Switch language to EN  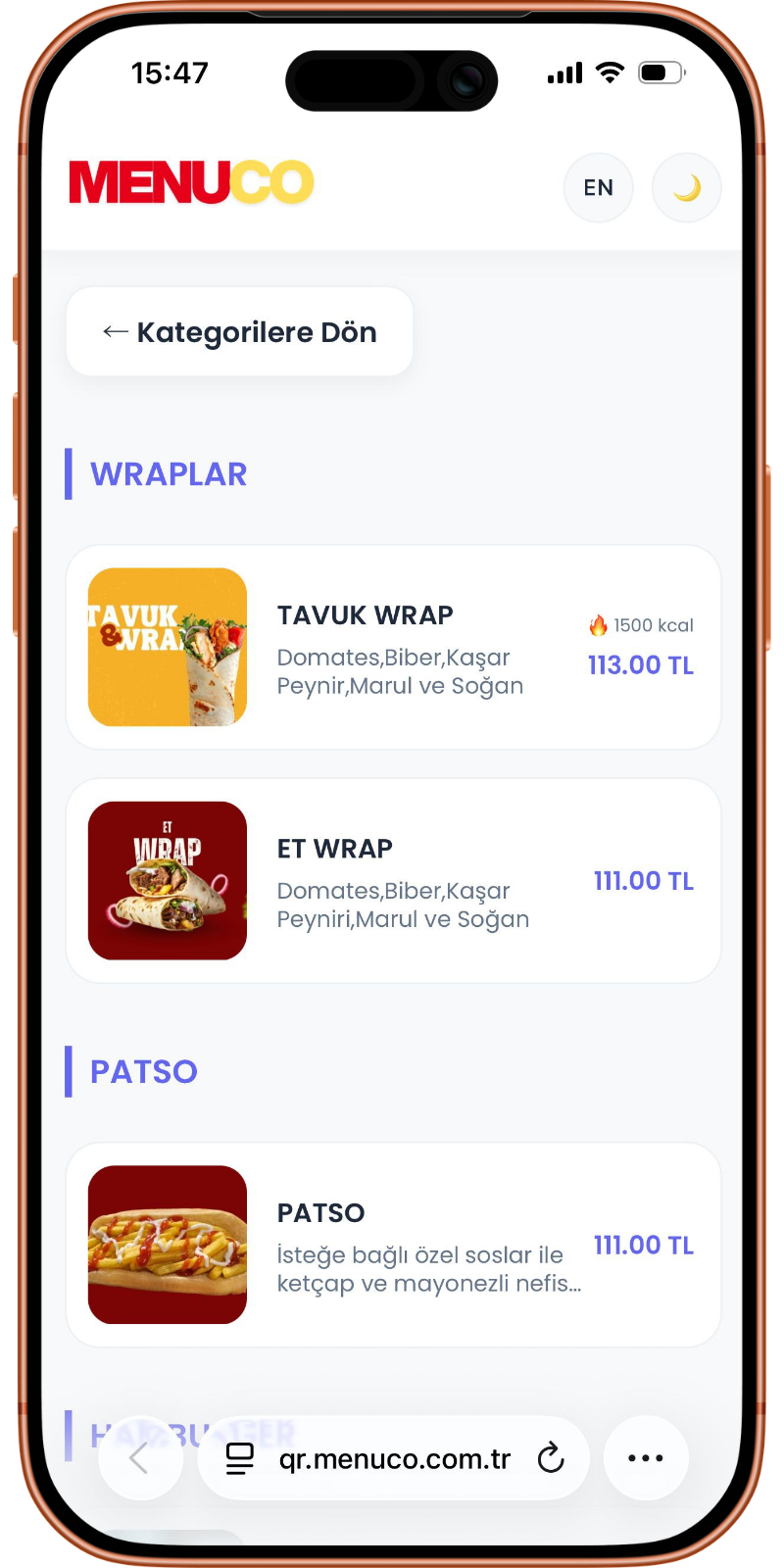tap(598, 187)
